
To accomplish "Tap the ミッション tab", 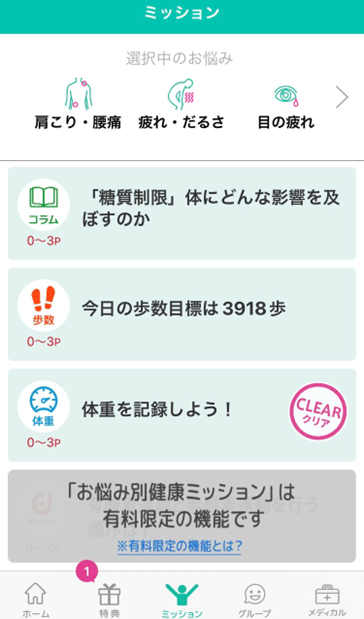I will [182, 599].
